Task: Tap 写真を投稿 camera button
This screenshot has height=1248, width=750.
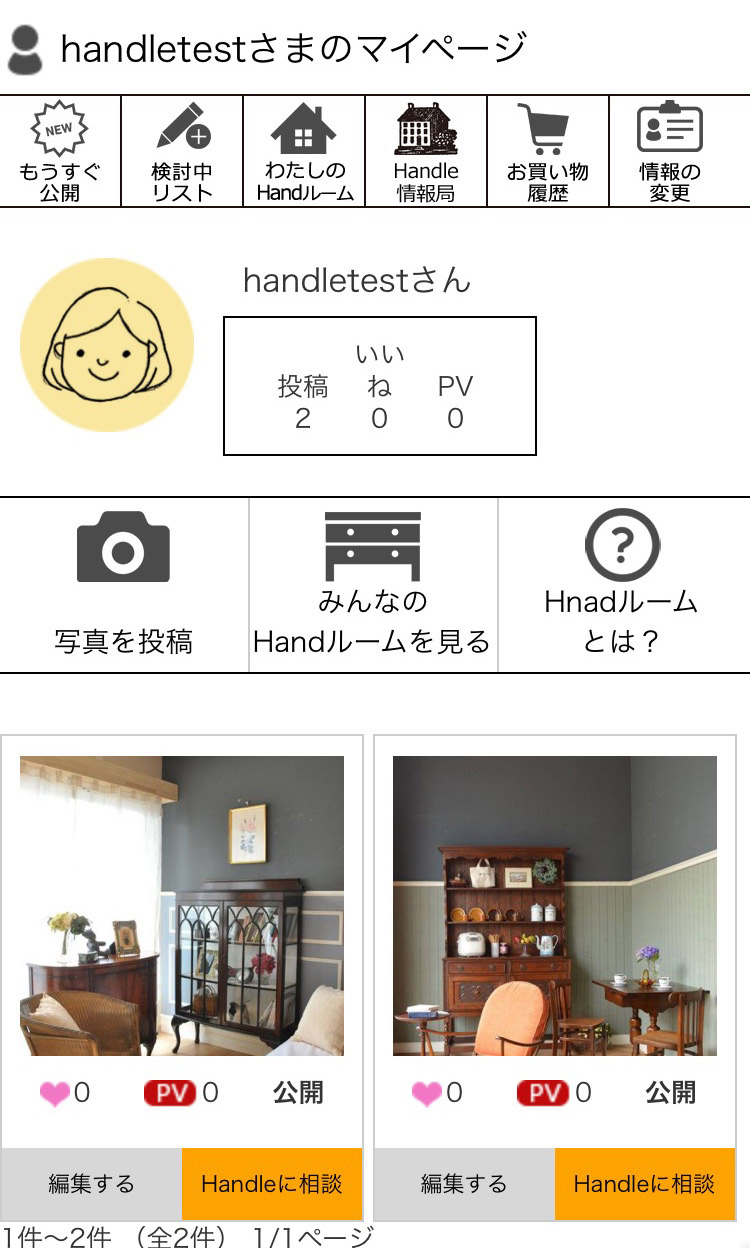Action: [124, 585]
